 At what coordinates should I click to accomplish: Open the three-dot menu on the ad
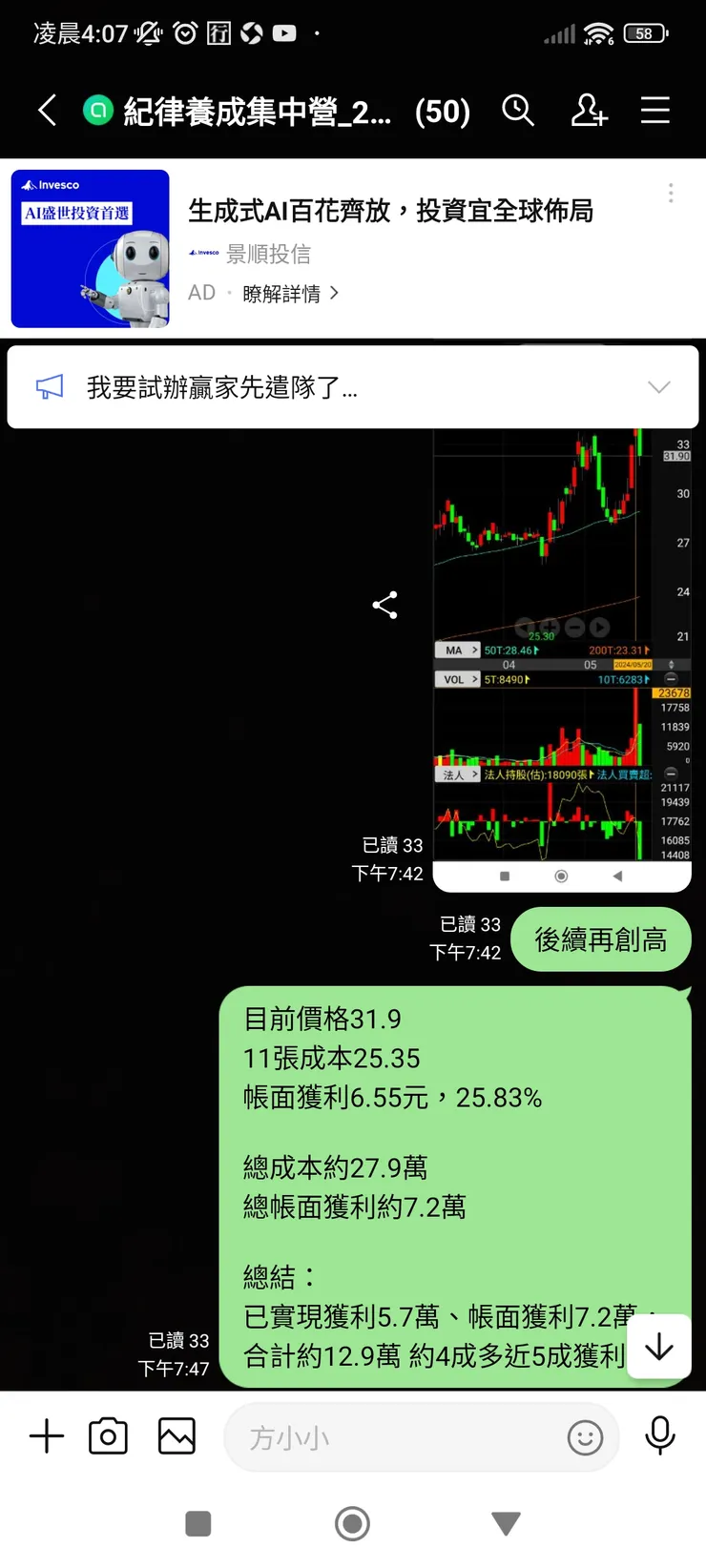[671, 193]
